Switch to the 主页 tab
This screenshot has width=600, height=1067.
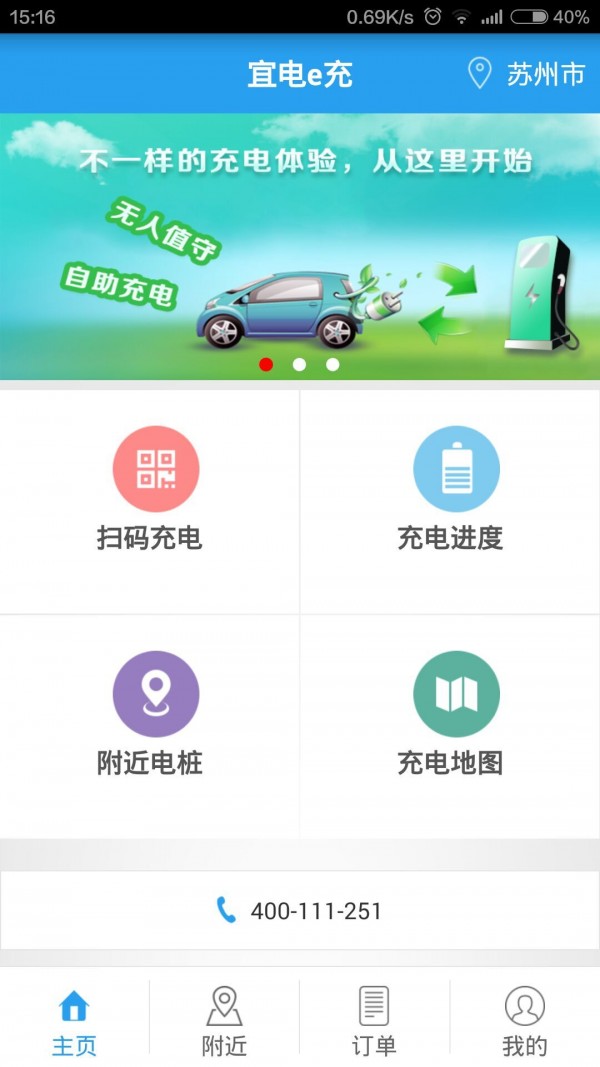pyautogui.click(x=74, y=1020)
